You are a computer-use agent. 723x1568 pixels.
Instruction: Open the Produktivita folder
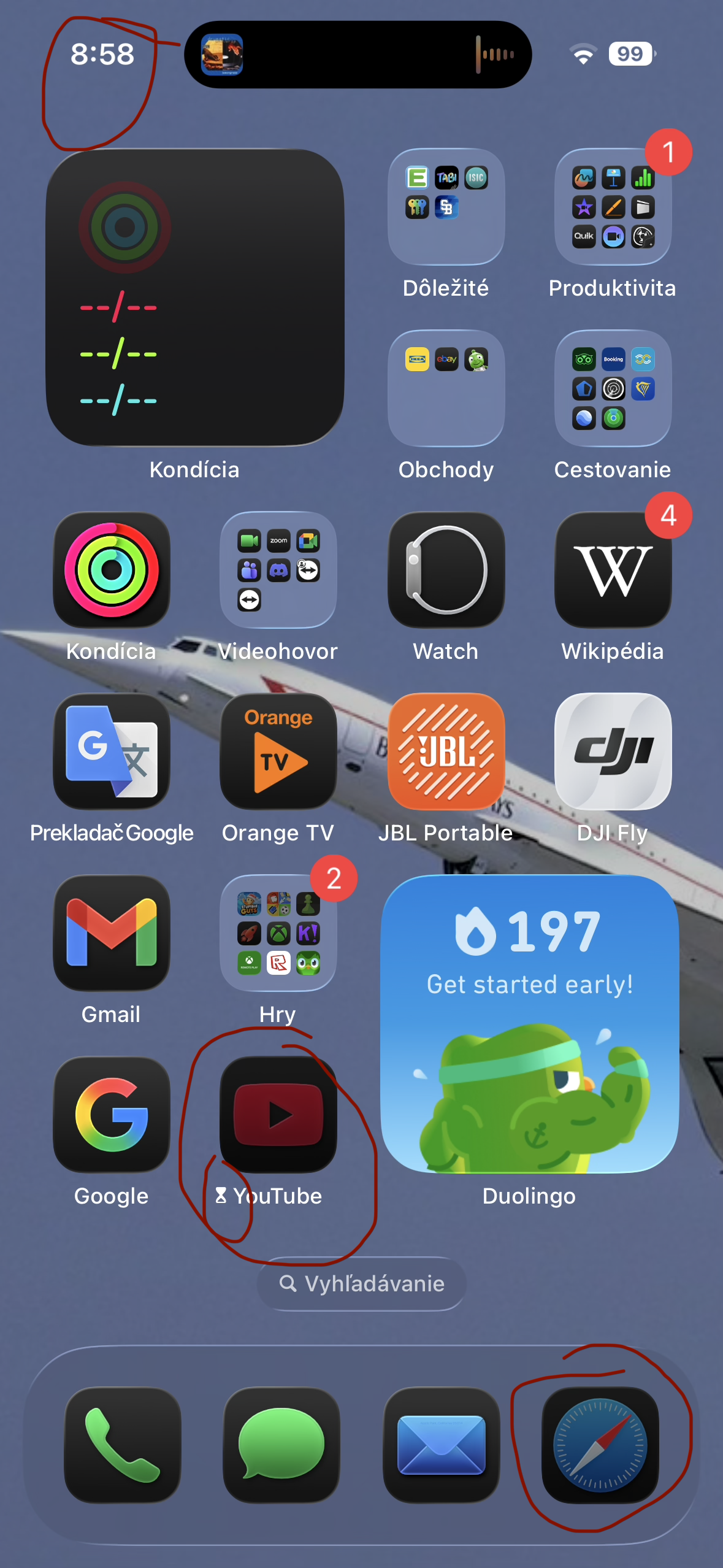[x=613, y=206]
